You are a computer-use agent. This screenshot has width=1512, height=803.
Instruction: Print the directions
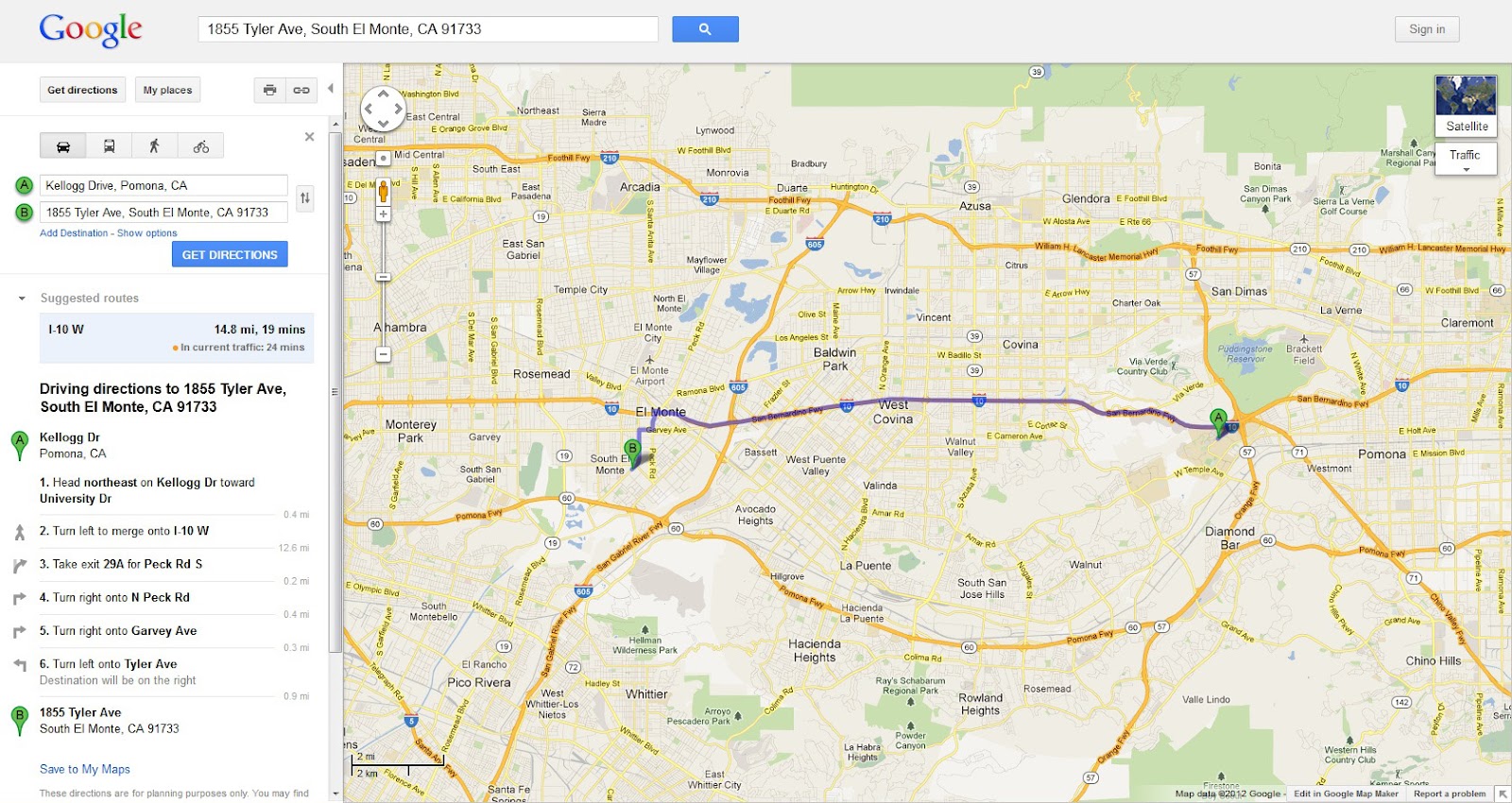tap(269, 90)
